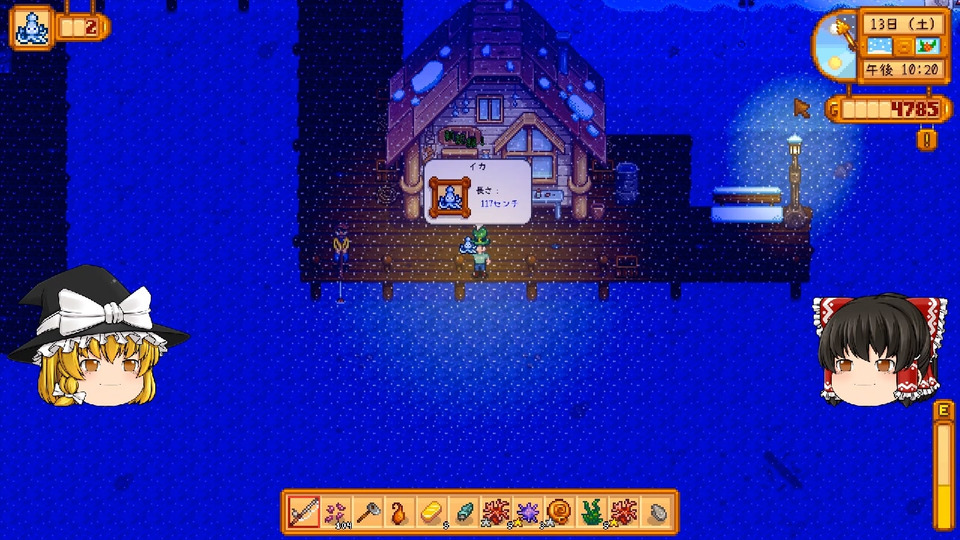The width and height of the screenshot is (960, 540).
Task: Select the fishing rod in the toolbar
Action: (x=304, y=513)
